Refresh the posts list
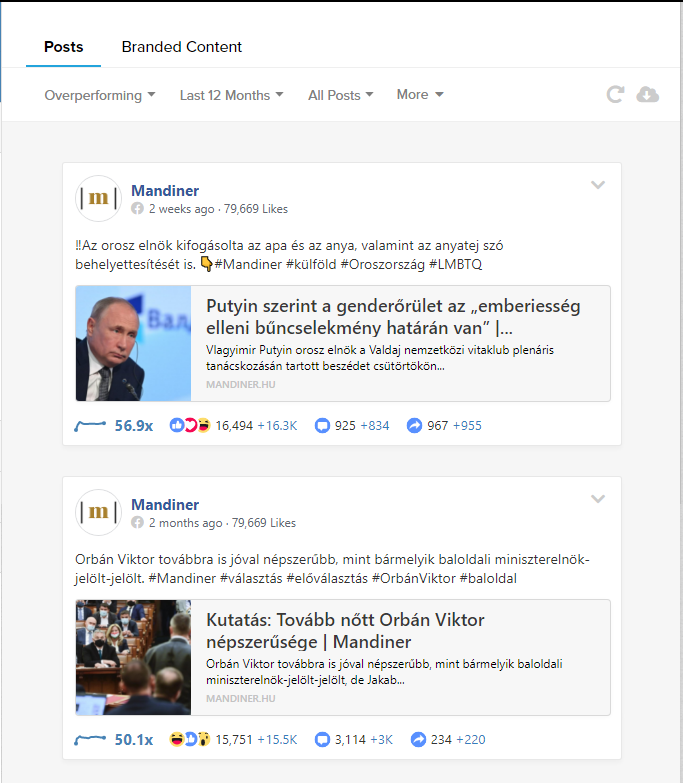 coord(616,94)
